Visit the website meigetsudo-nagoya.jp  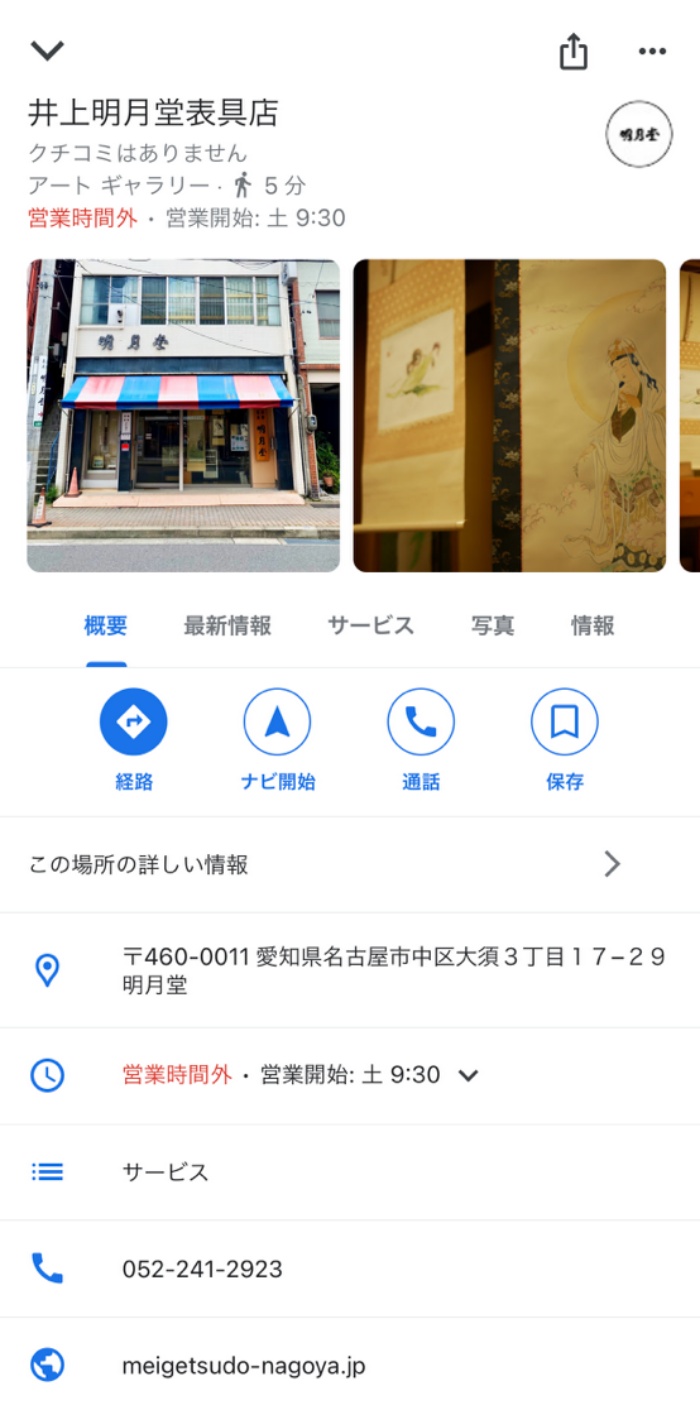click(x=243, y=1366)
